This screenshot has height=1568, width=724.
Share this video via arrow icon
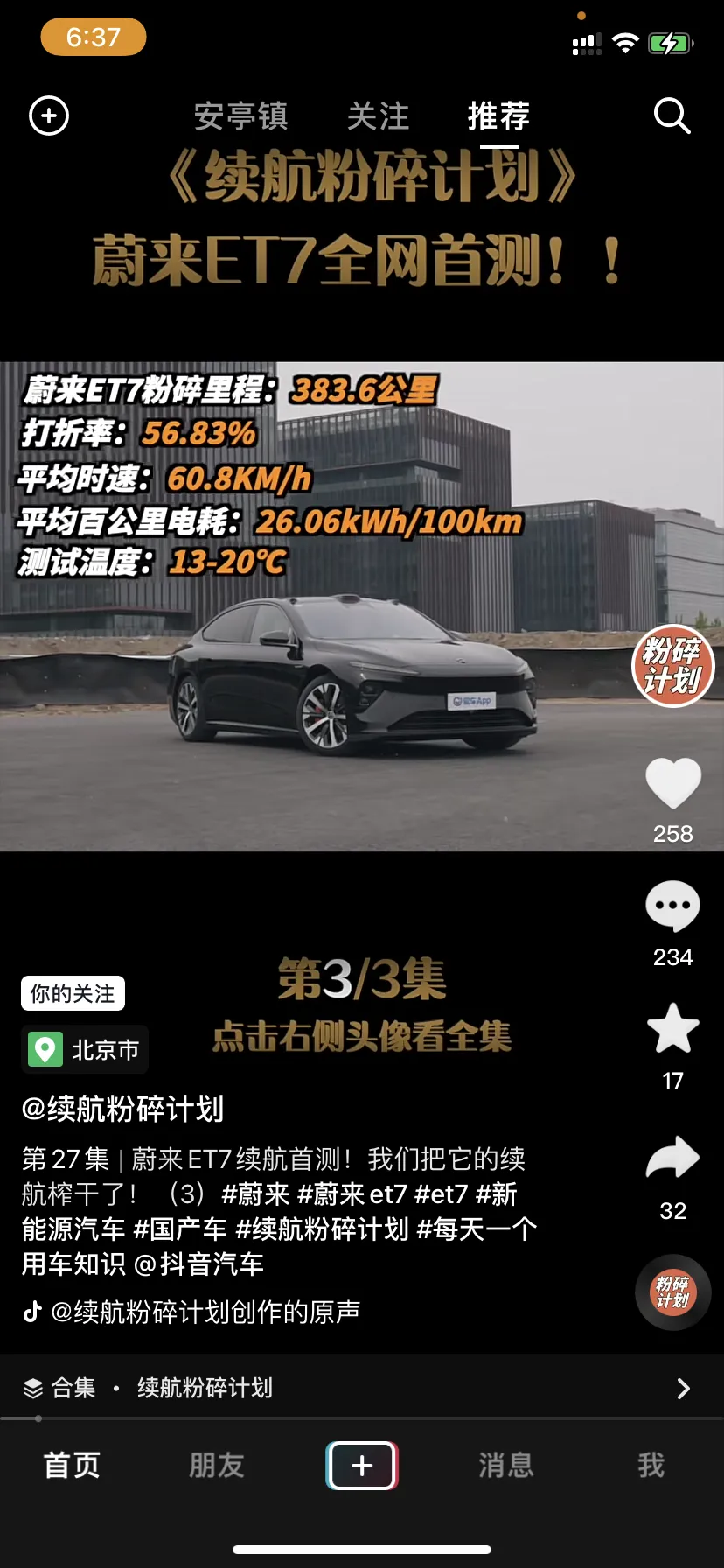pos(672,1158)
